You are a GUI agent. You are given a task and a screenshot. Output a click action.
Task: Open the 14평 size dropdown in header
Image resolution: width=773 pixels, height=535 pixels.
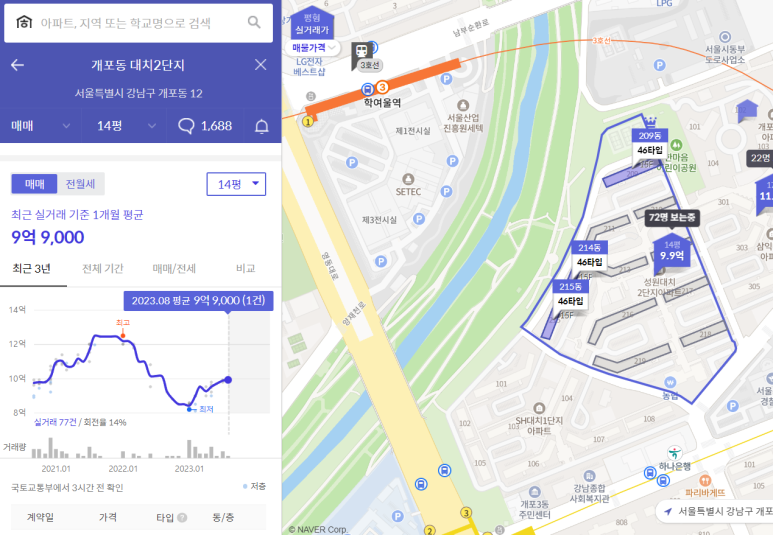[x=126, y=125]
